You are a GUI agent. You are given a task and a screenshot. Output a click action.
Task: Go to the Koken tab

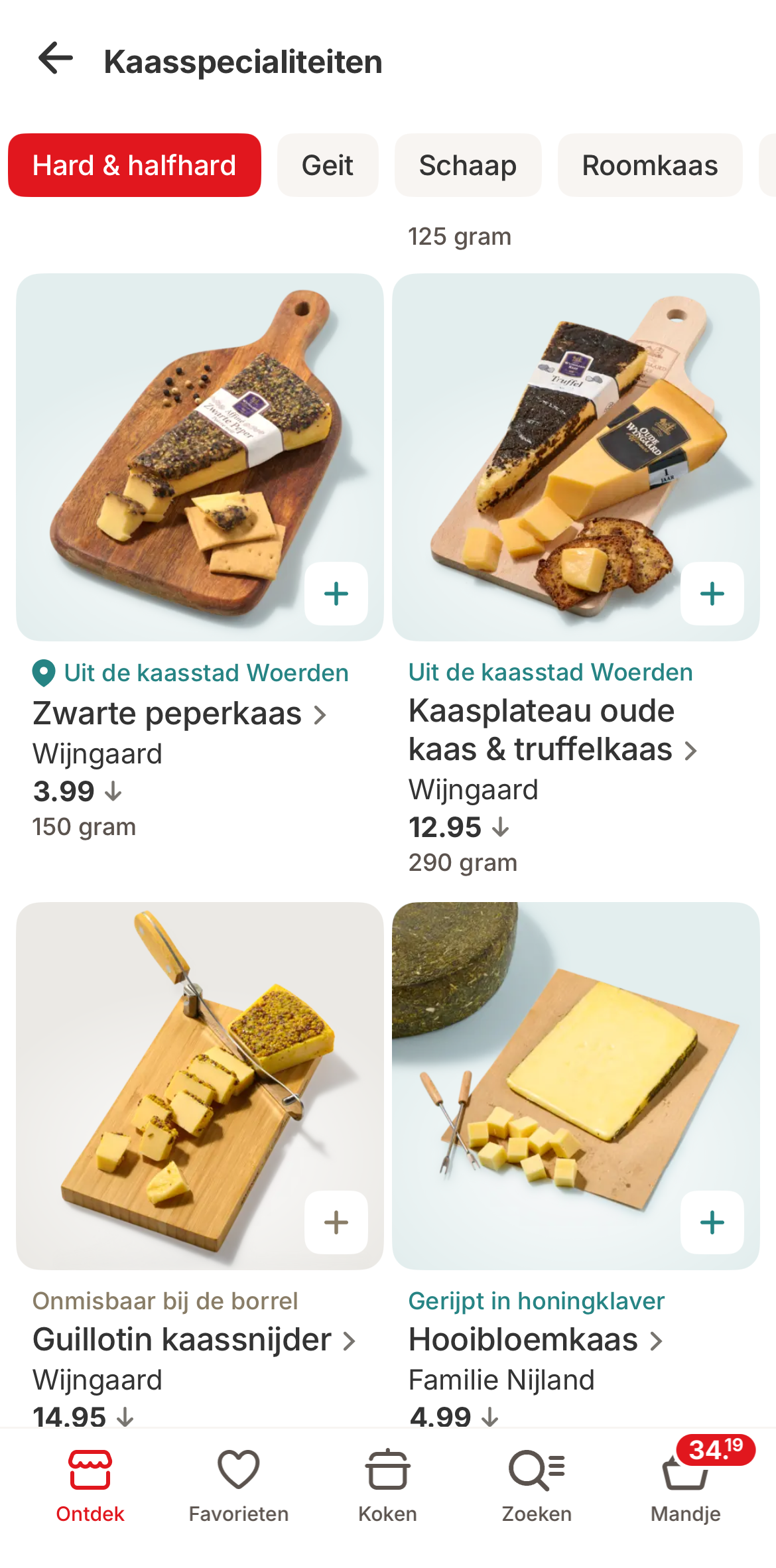pyautogui.click(x=387, y=1486)
